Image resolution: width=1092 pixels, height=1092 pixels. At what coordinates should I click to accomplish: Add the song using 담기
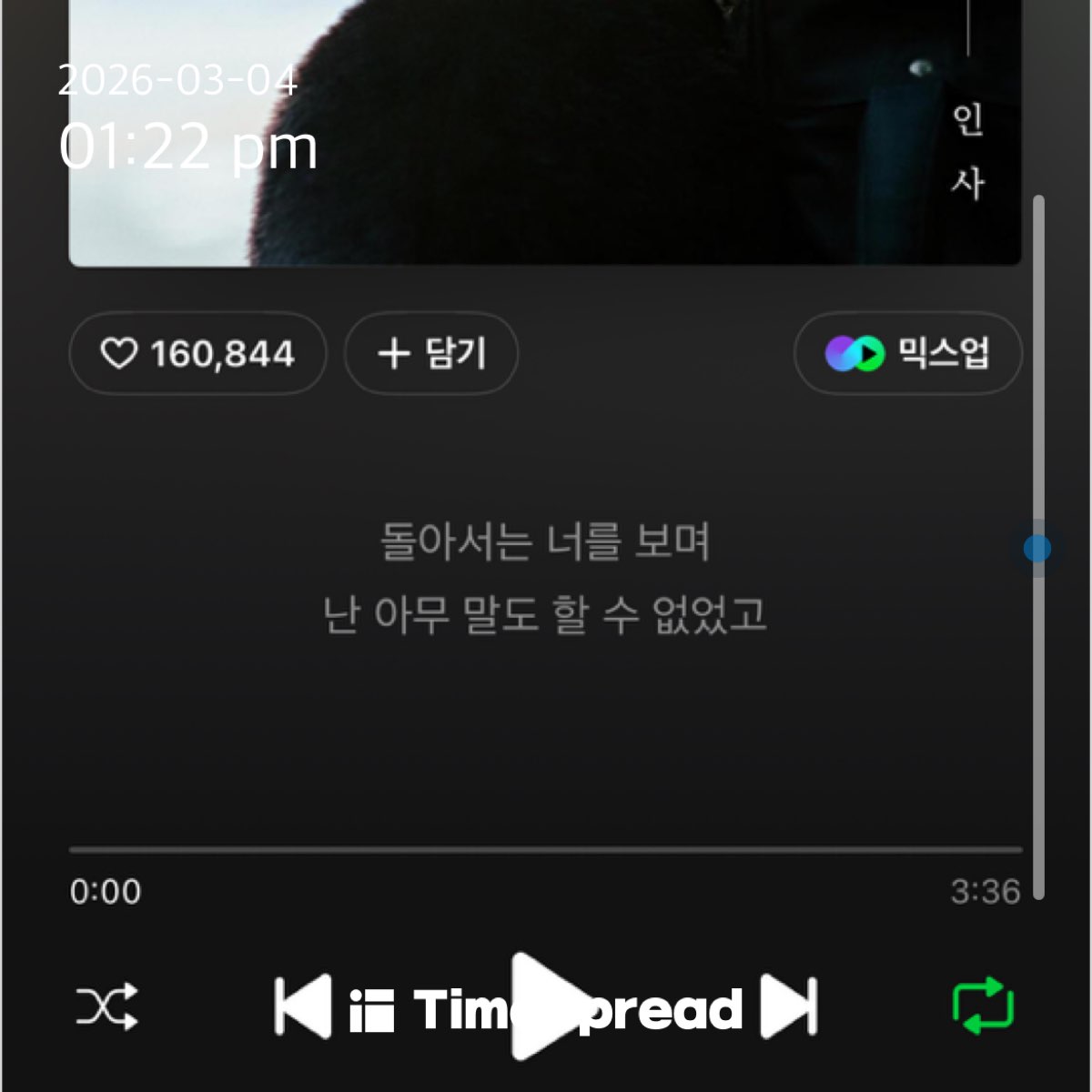tap(431, 353)
